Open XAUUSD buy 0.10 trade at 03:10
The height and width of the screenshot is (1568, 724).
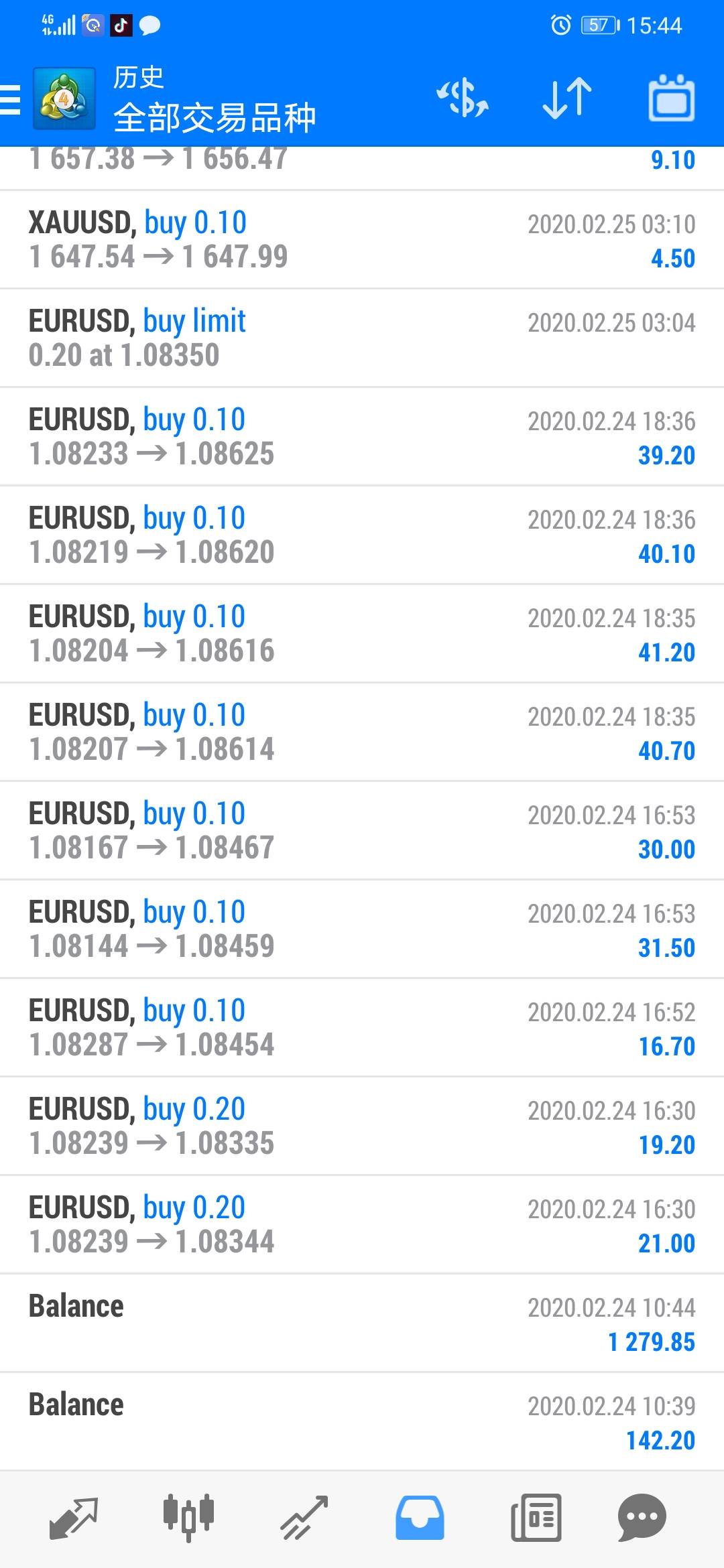(362, 240)
